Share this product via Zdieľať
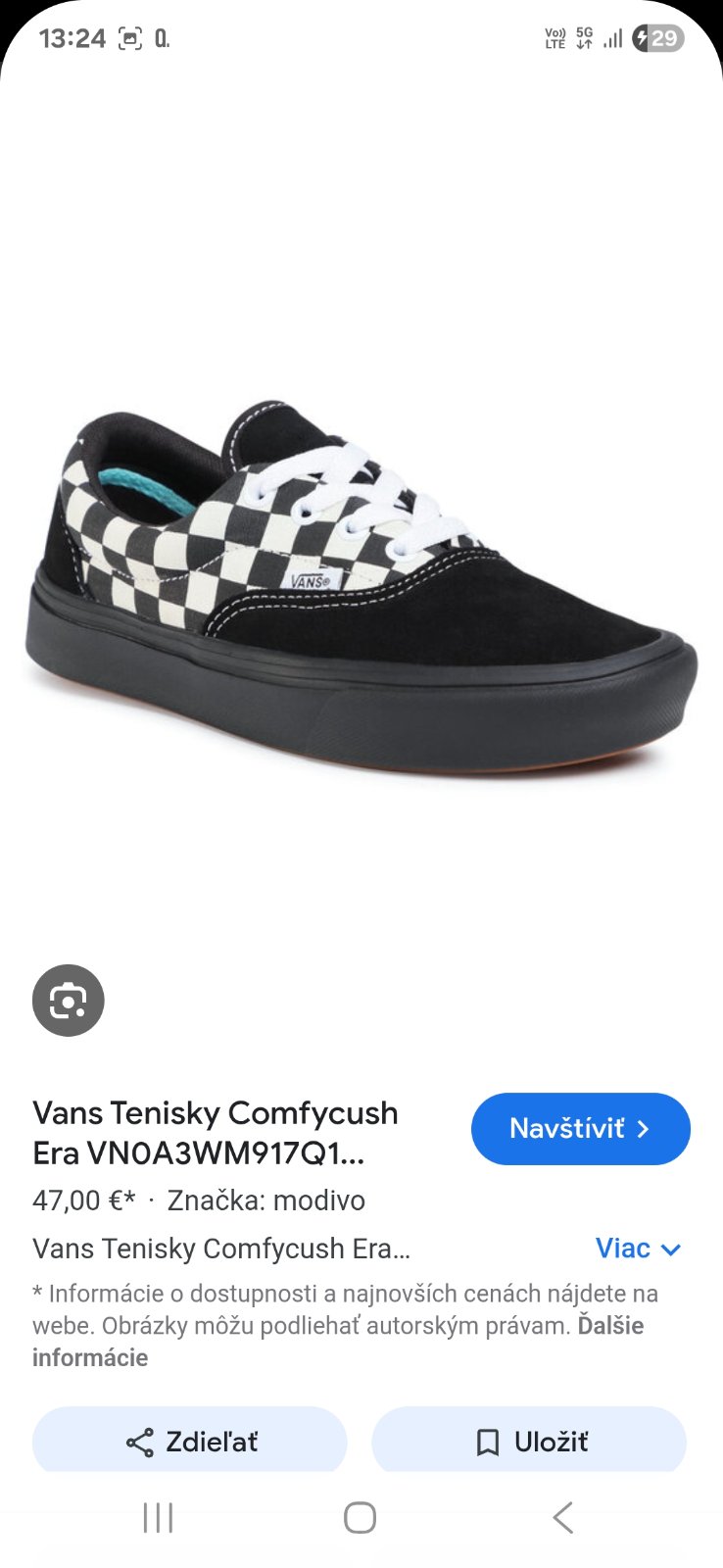723x1568 pixels. point(190,1442)
